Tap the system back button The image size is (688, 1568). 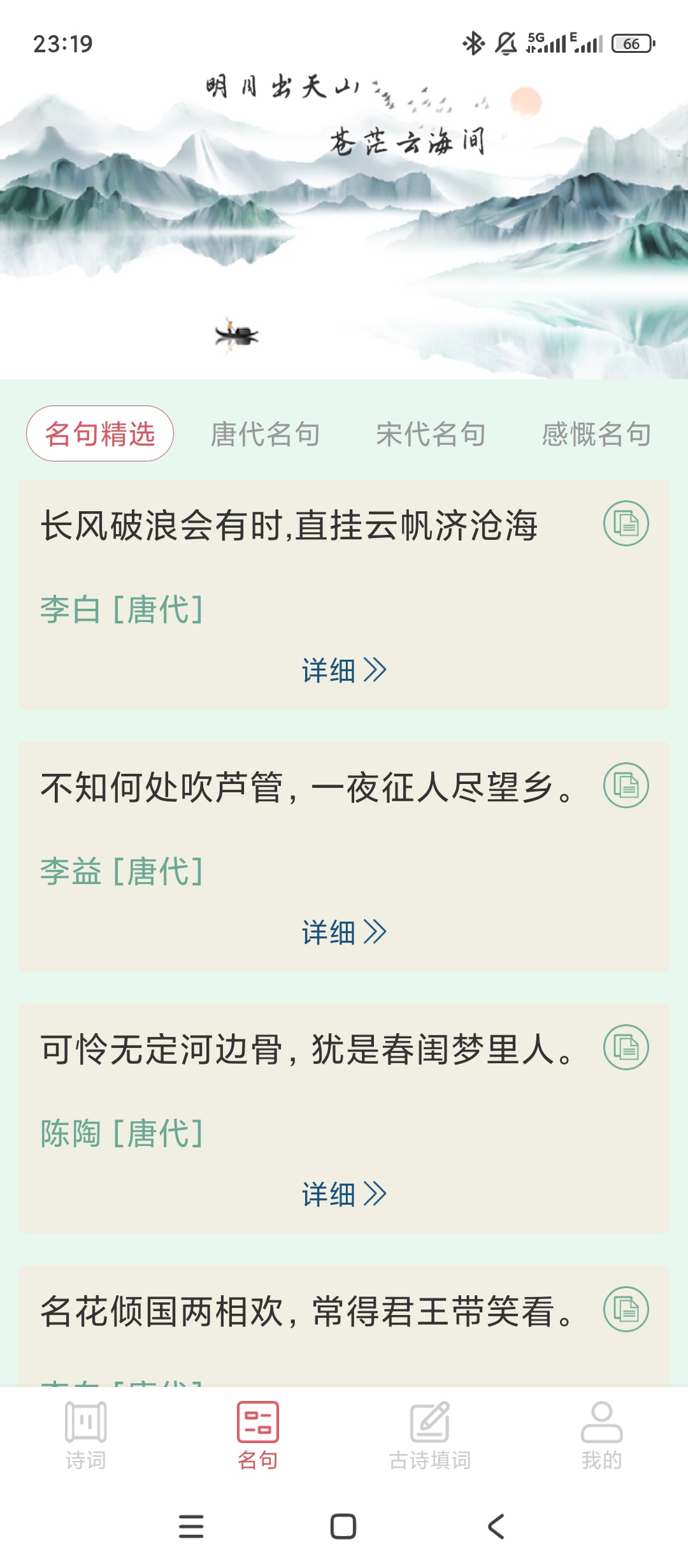pos(496,1527)
